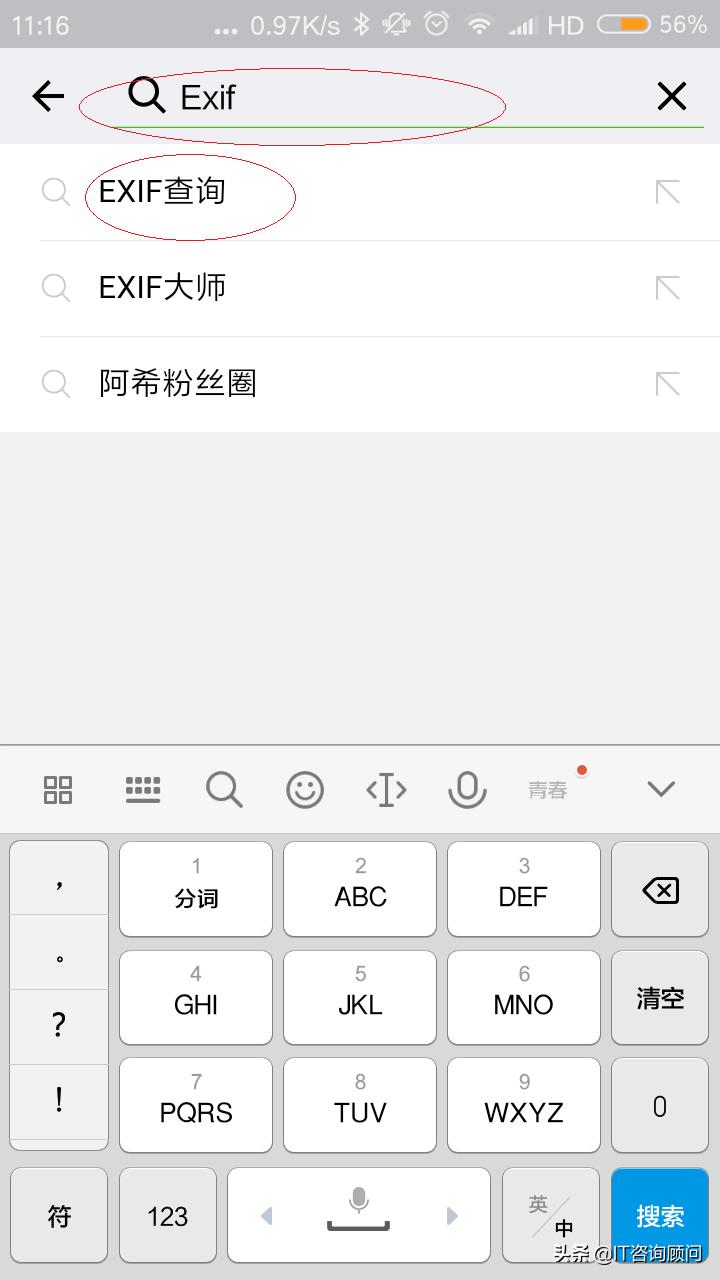
Task: Fill search box with EXIF查询 suggestion arrow
Action: point(668,191)
